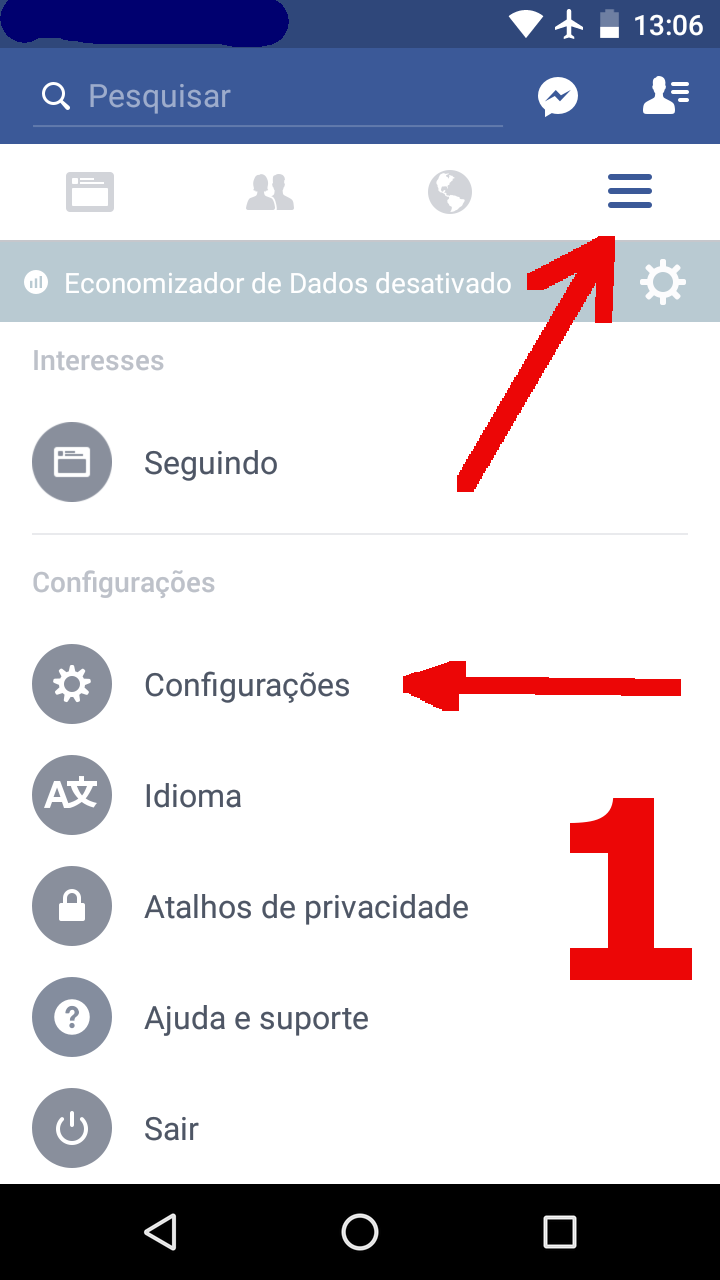Open the Configurações row
This screenshot has width=720, height=1280.
(246, 685)
